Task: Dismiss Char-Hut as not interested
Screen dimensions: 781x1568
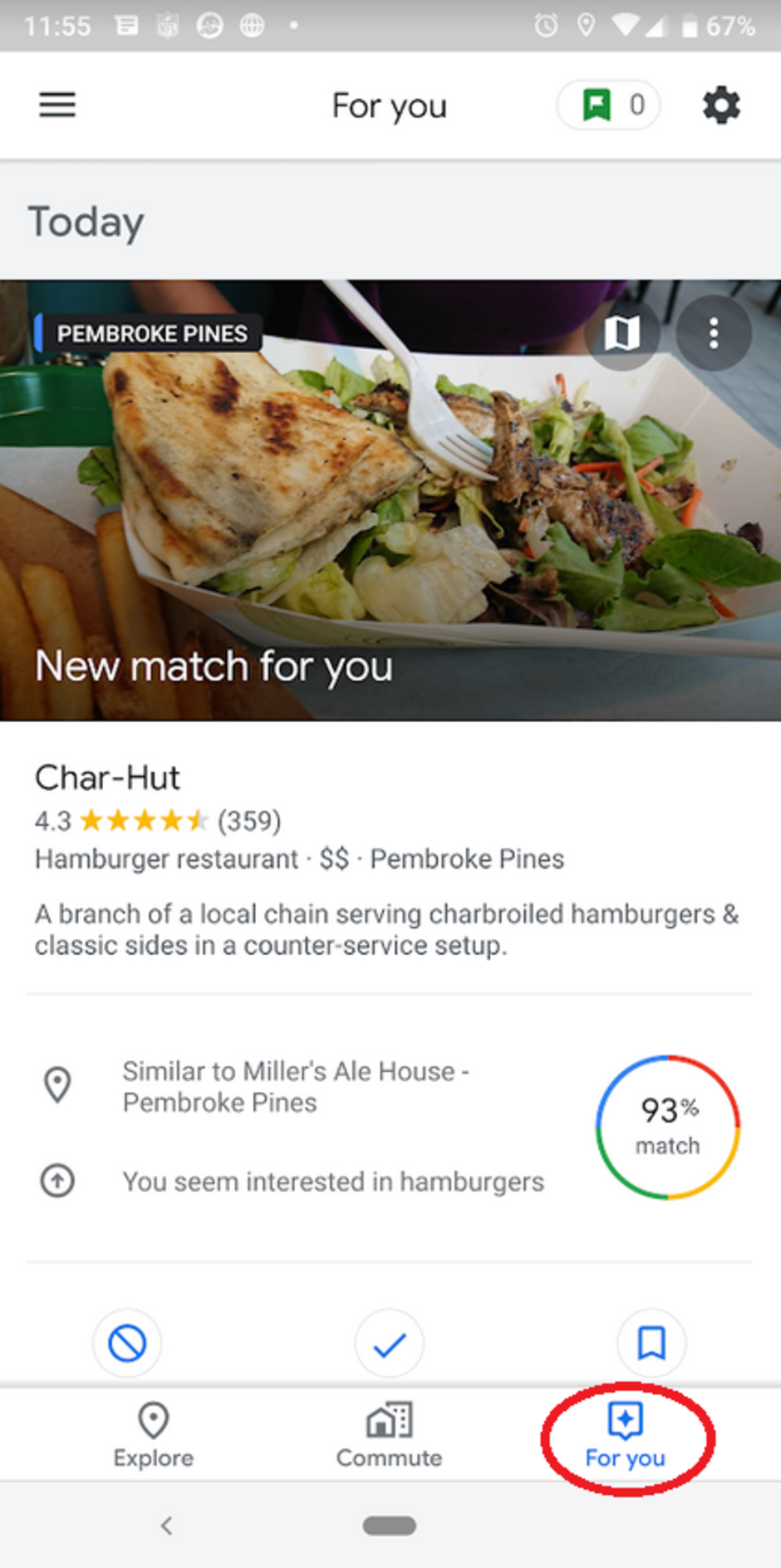Action: (x=127, y=1343)
